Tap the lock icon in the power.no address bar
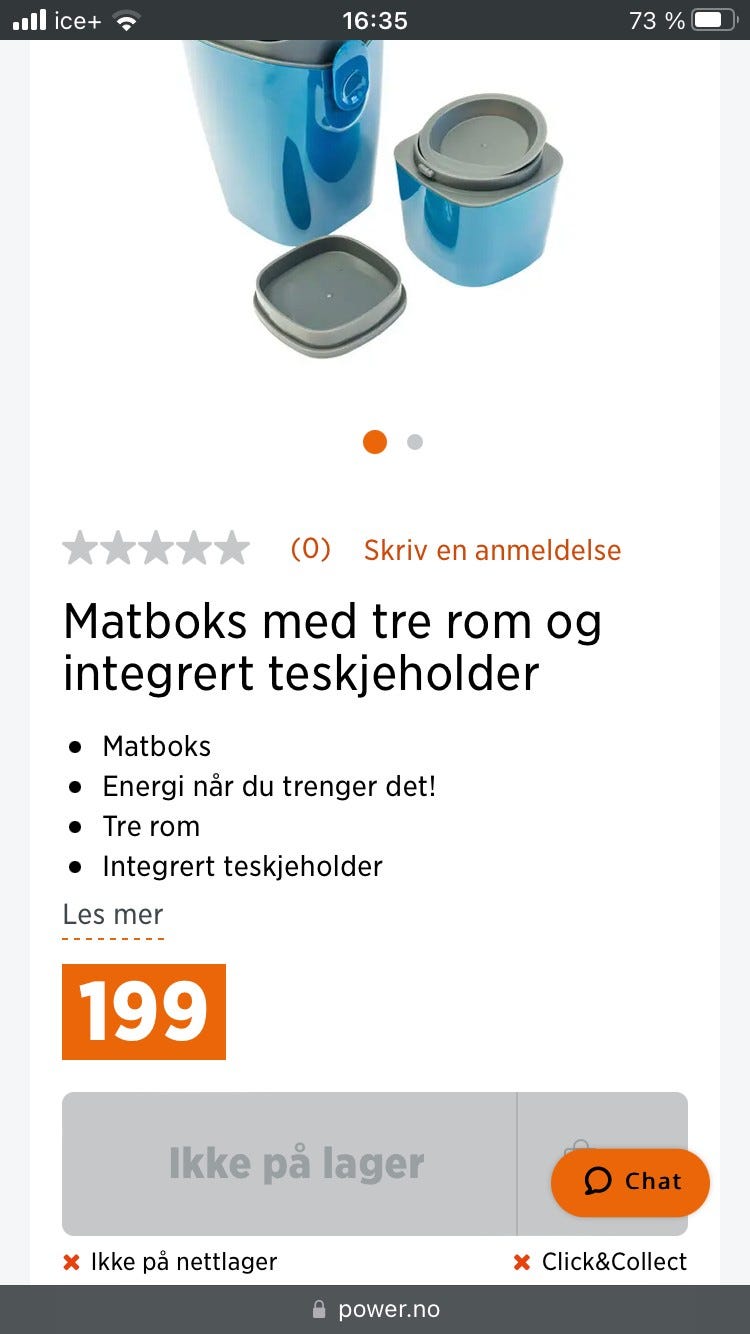This screenshot has width=750, height=1334. (x=318, y=1308)
